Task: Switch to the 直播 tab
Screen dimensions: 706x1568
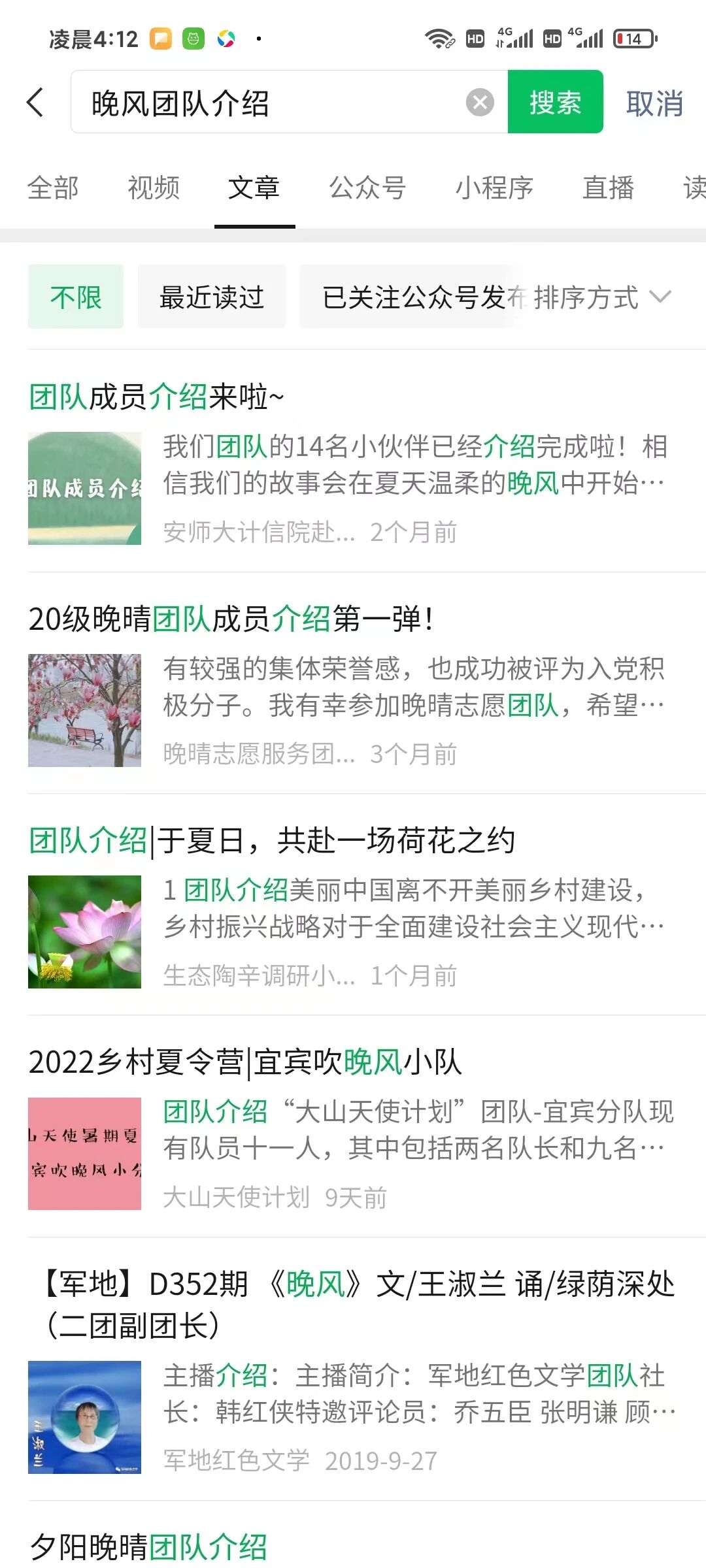Action: pyautogui.click(x=608, y=188)
